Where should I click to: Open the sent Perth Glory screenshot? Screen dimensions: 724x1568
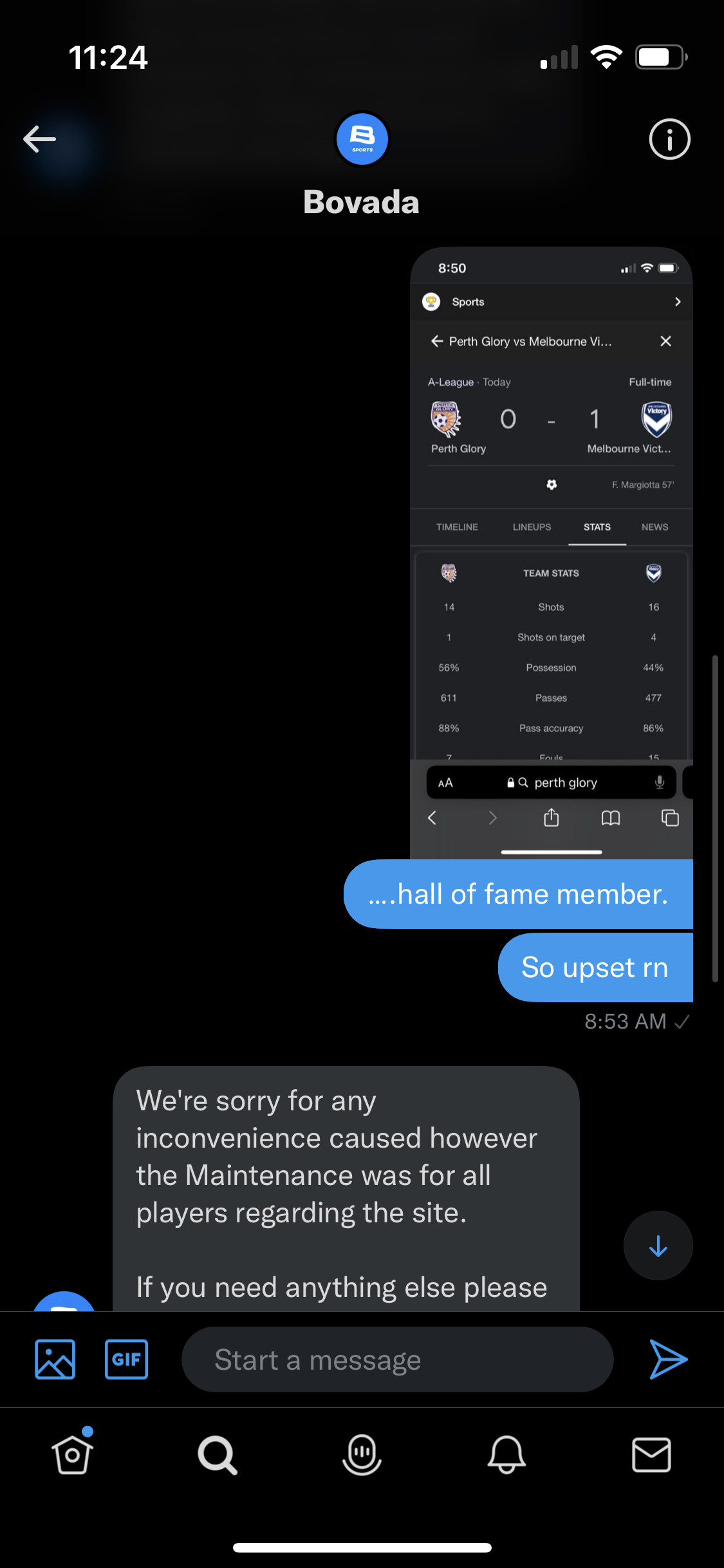(x=551, y=554)
